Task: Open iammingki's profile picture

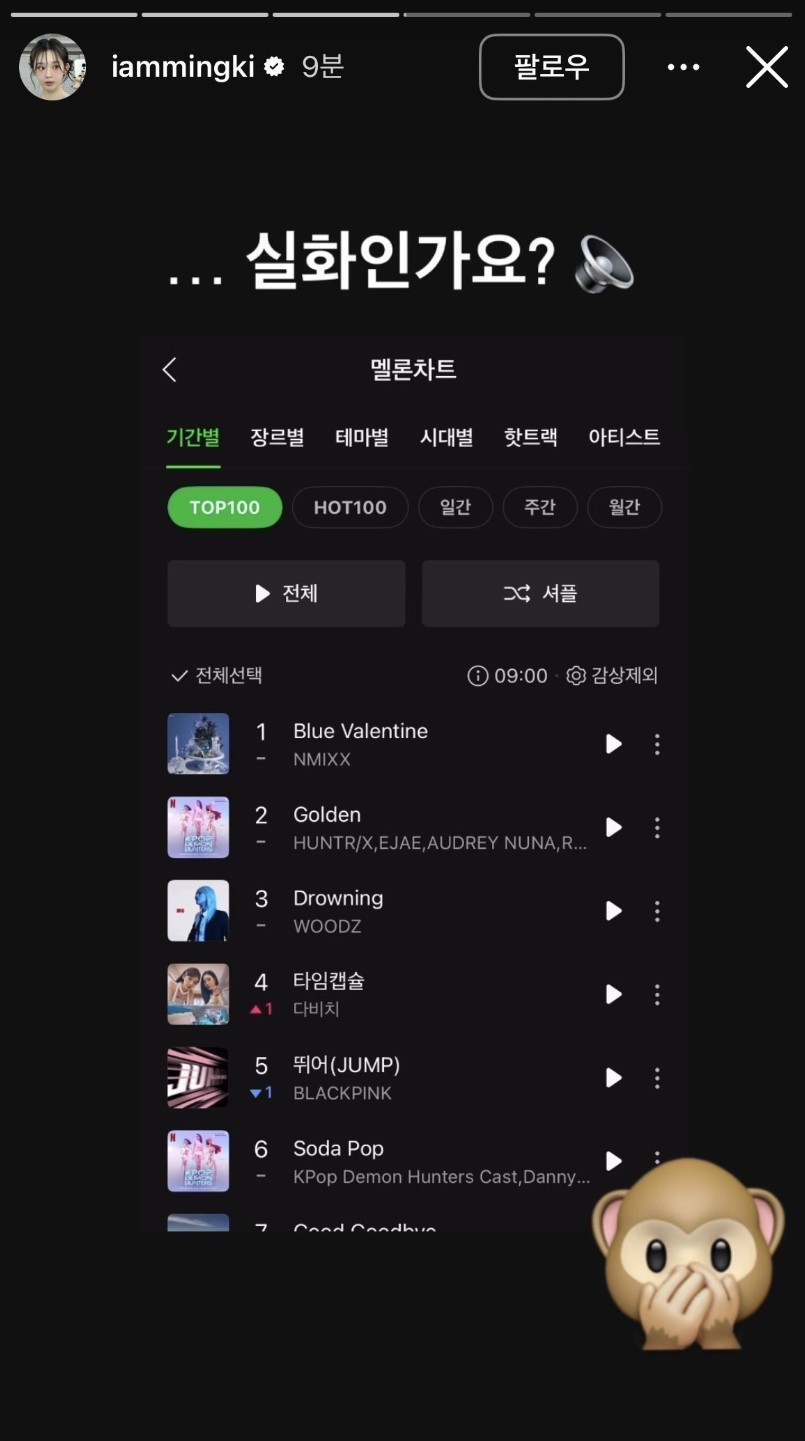Action: 52,67
